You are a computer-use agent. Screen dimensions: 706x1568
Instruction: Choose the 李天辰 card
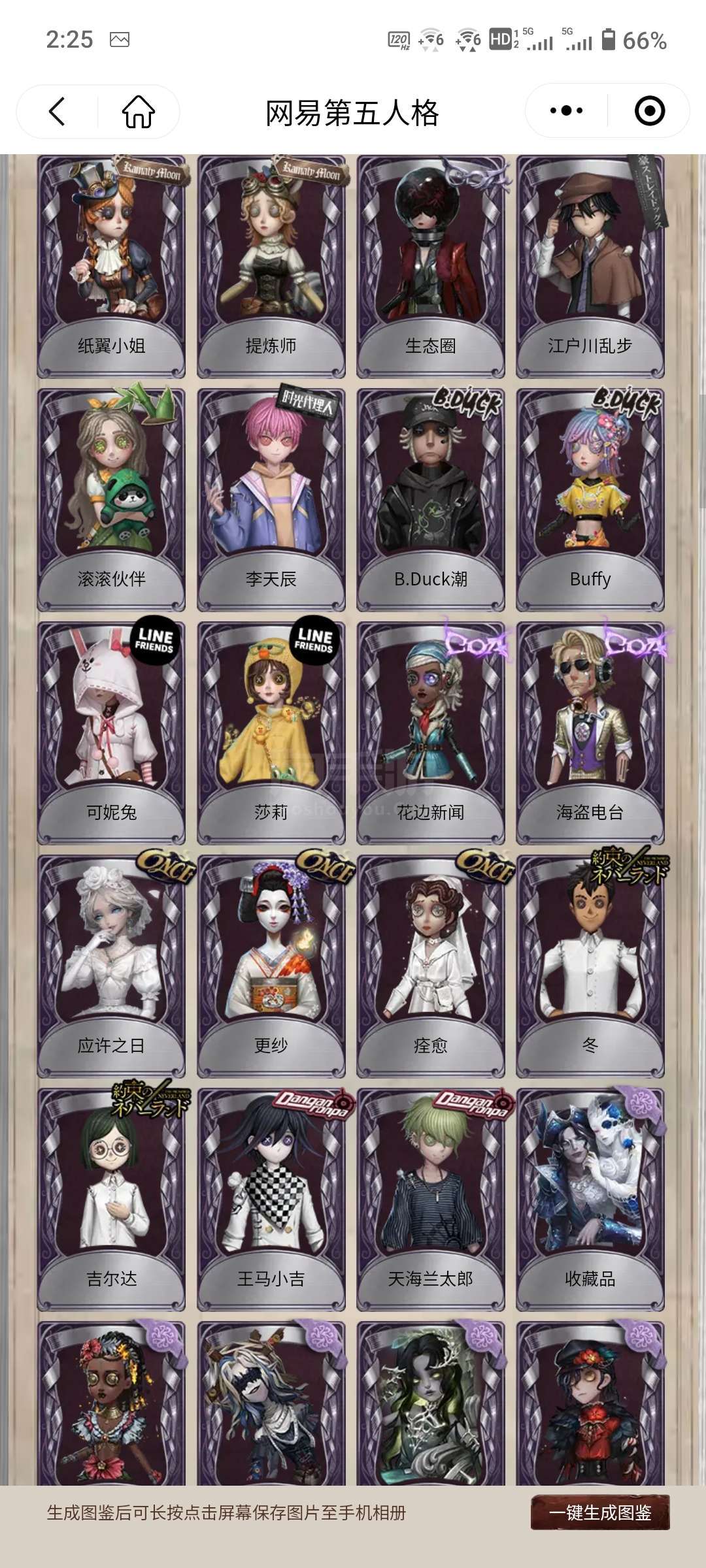pyautogui.click(x=271, y=500)
